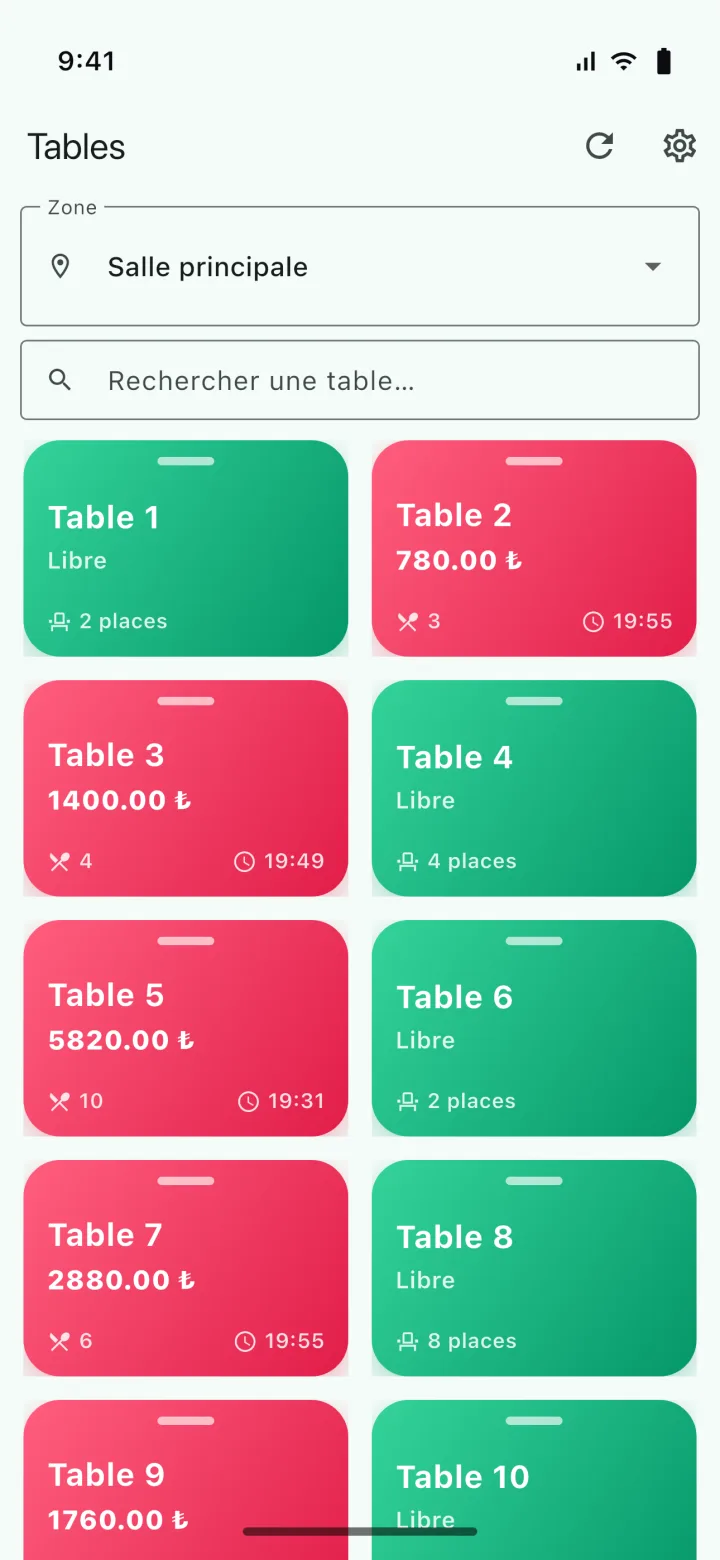The image size is (720, 1560).
Task: Open Table 7 with 2880.00 total
Action: (x=186, y=1268)
